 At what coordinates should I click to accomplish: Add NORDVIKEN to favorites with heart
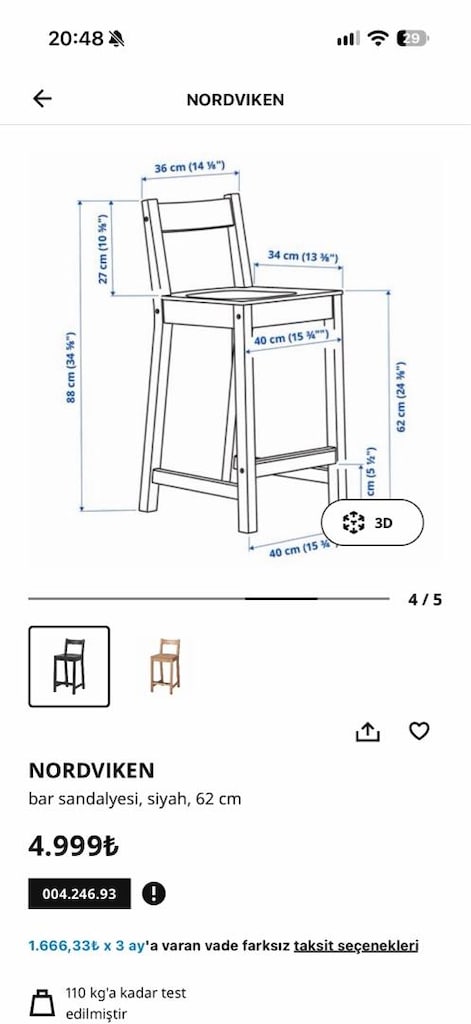click(x=419, y=731)
